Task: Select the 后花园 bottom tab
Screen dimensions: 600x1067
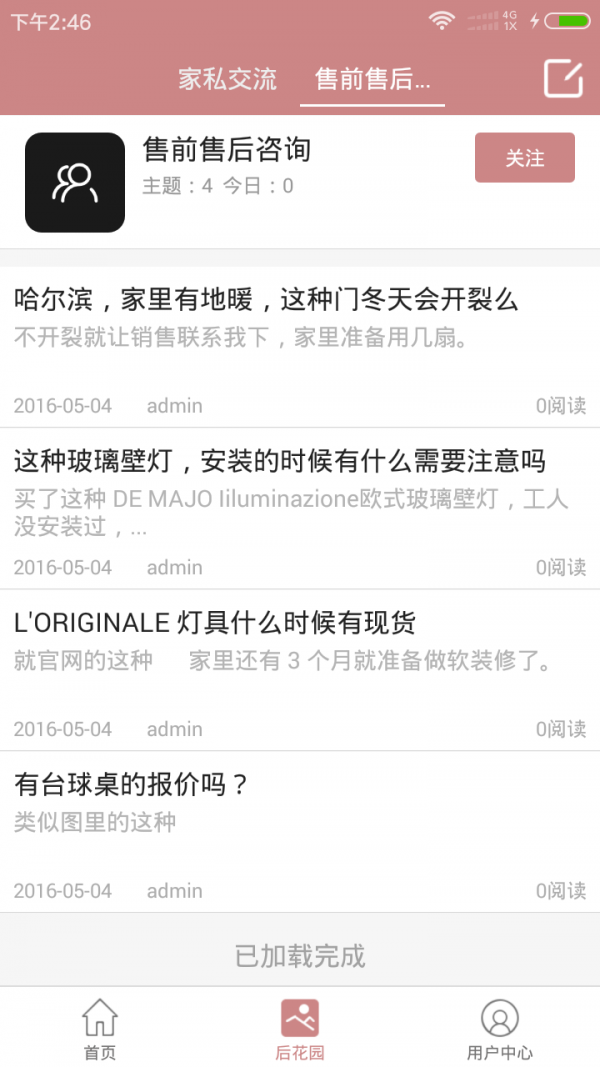Action: coord(300,1028)
